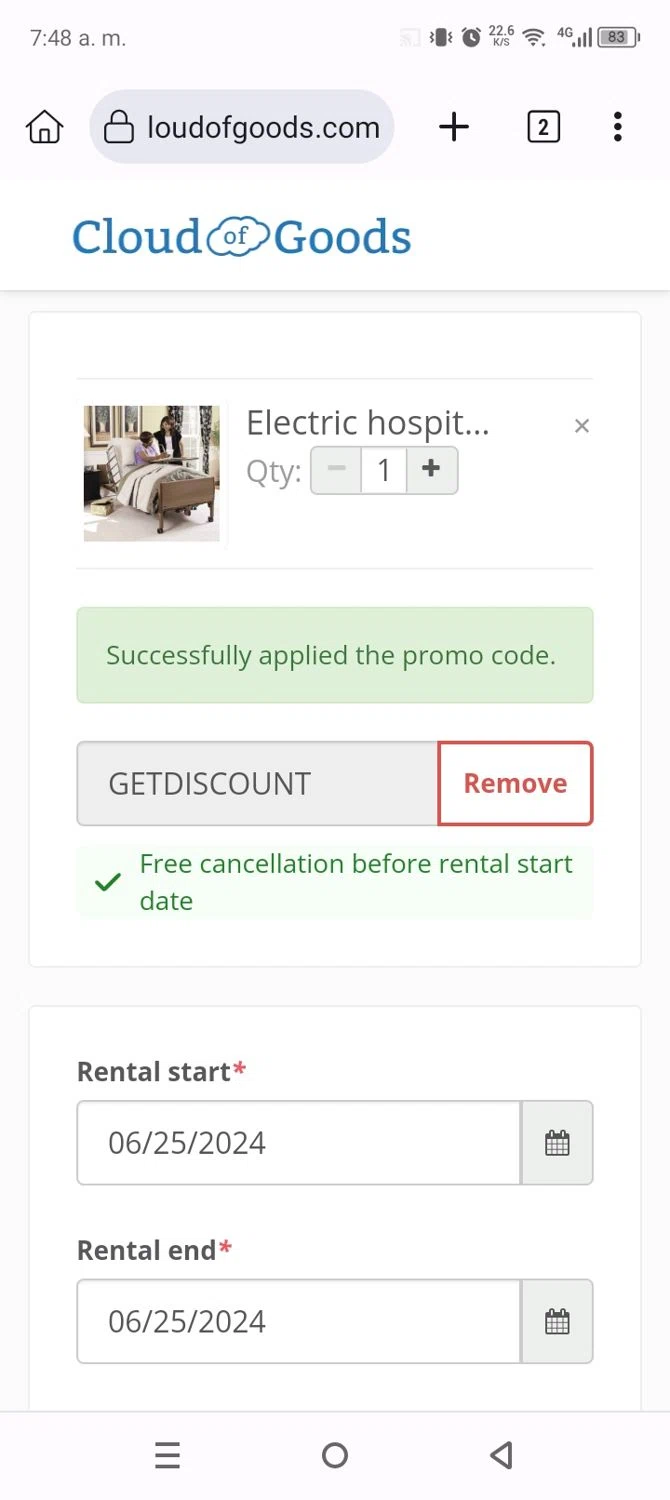Remove the electric hospital bed from cart

coord(582,426)
